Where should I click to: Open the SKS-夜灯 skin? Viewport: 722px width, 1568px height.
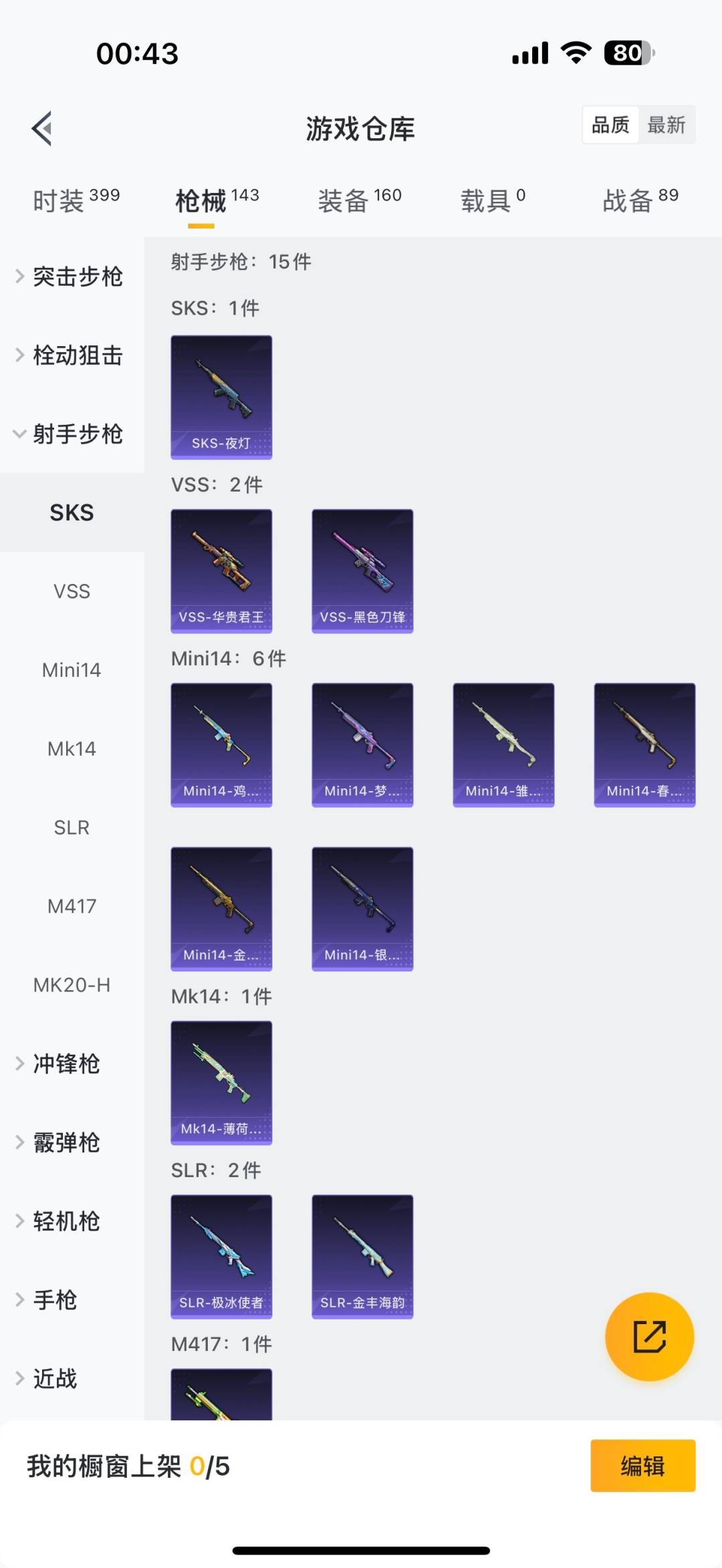(221, 397)
